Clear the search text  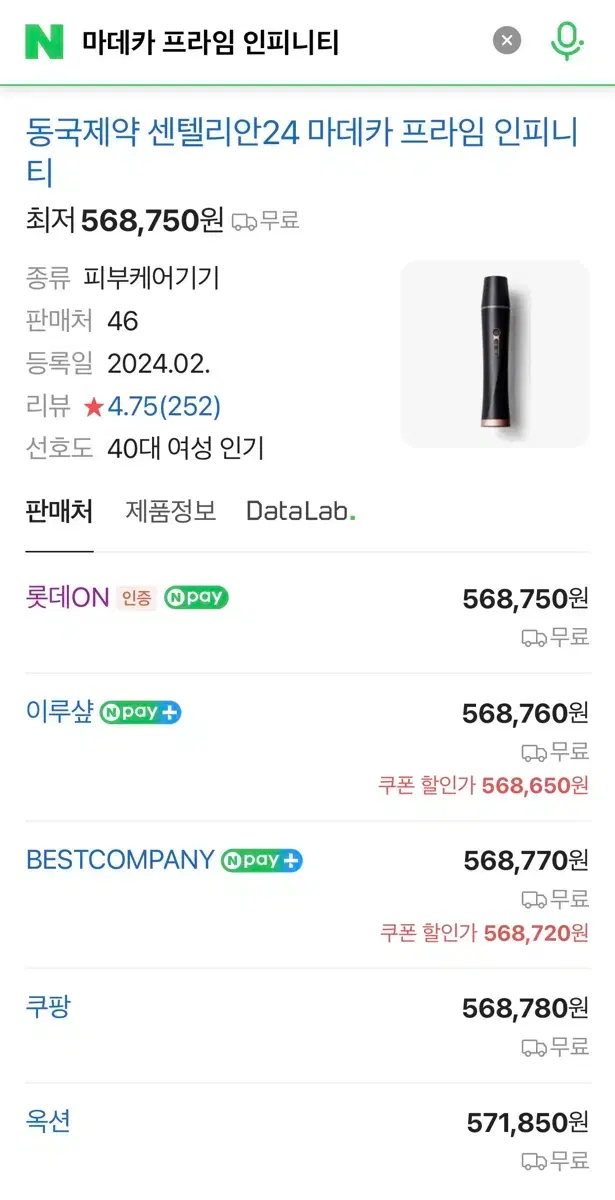click(507, 41)
